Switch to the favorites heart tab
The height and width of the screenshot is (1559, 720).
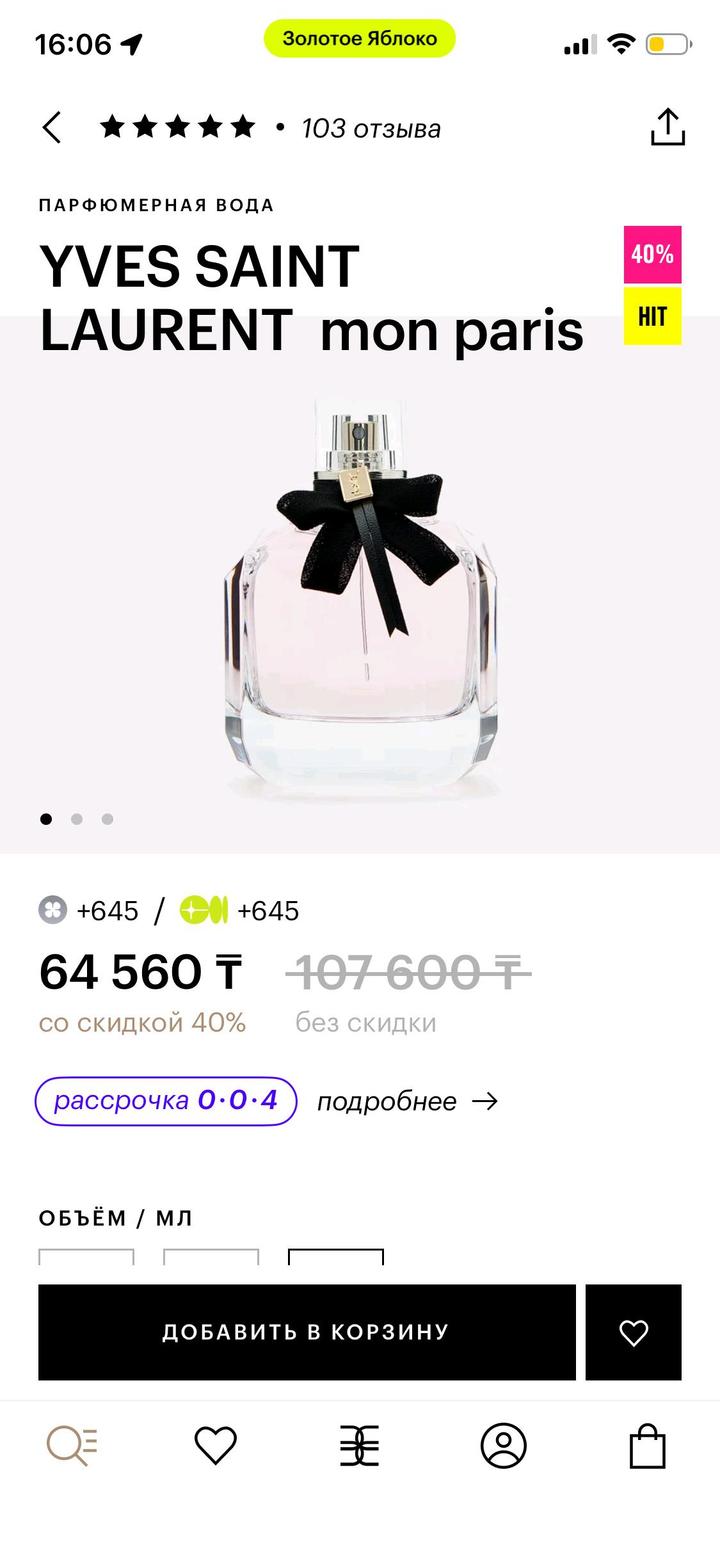coord(215,1446)
